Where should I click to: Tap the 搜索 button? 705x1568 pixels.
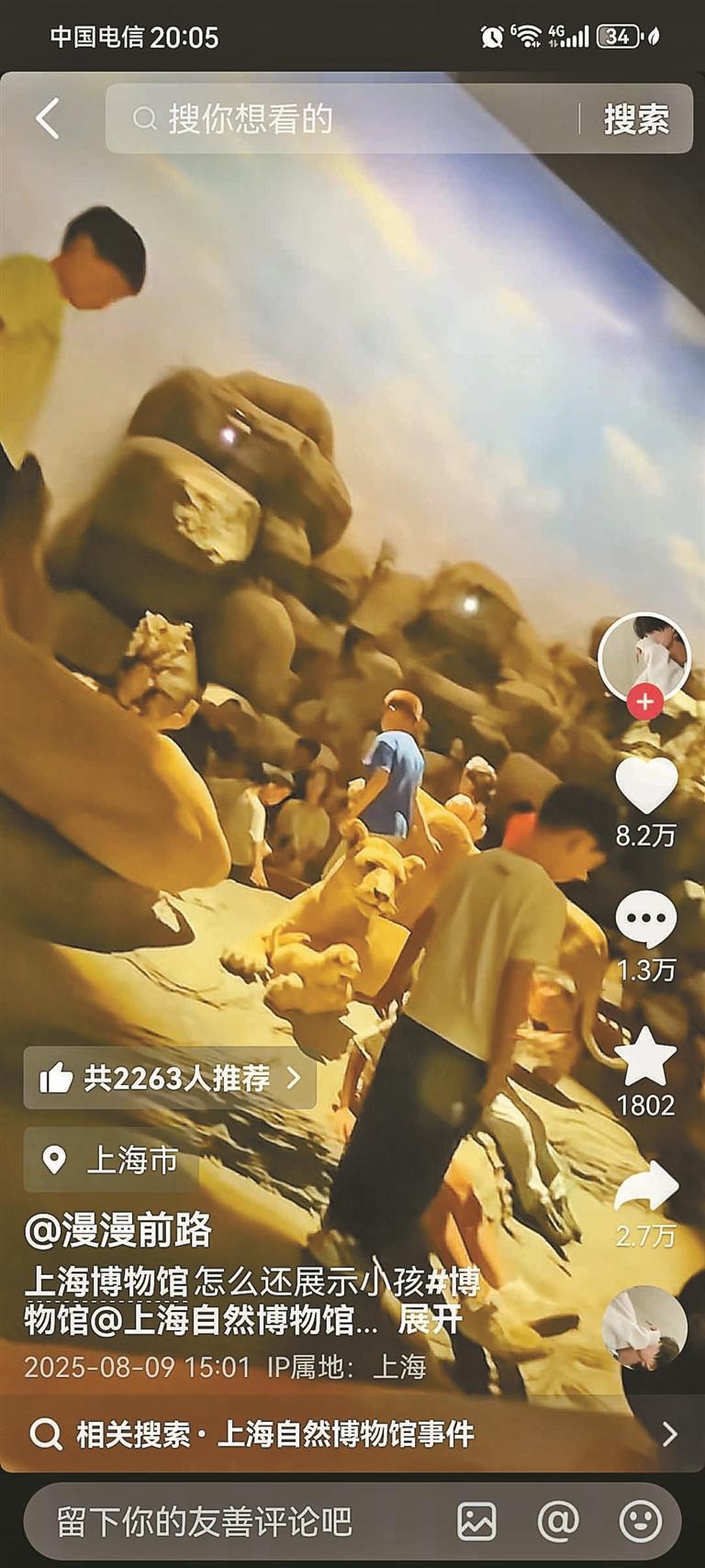(x=636, y=118)
